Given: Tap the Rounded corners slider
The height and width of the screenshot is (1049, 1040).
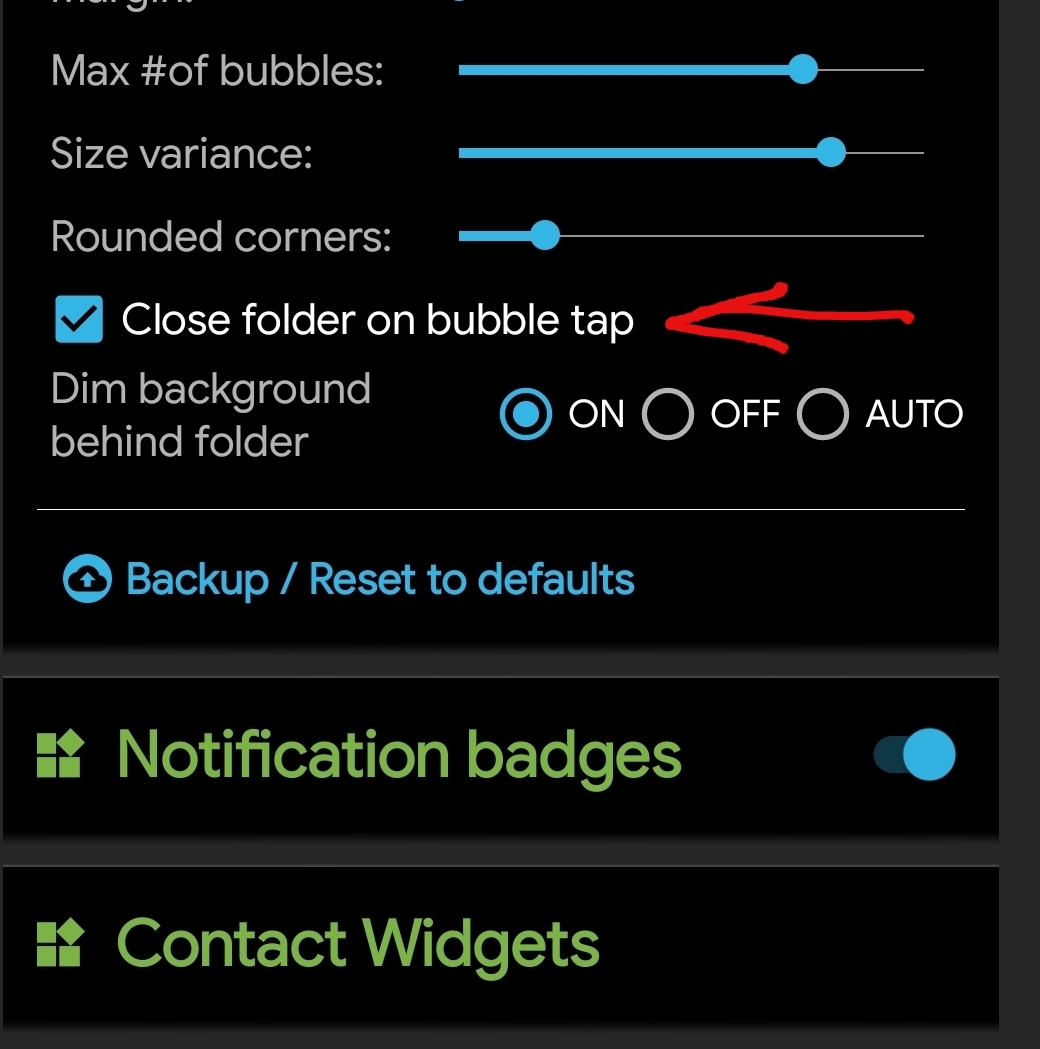Looking at the screenshot, I should [x=690, y=236].
